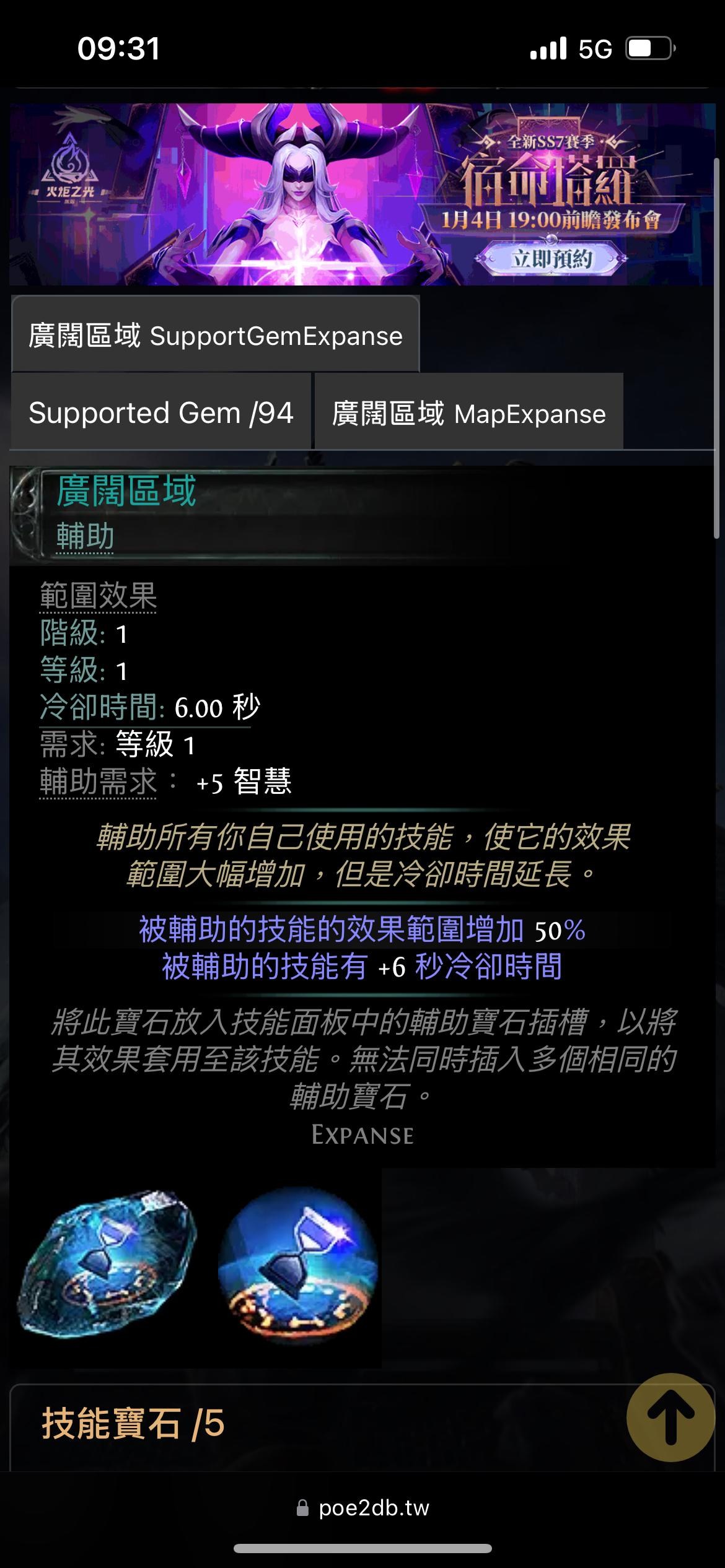Select the 廣闊區域 SupportGemExpanse tab
Image resolution: width=725 pixels, height=1568 pixels.
[x=215, y=334]
